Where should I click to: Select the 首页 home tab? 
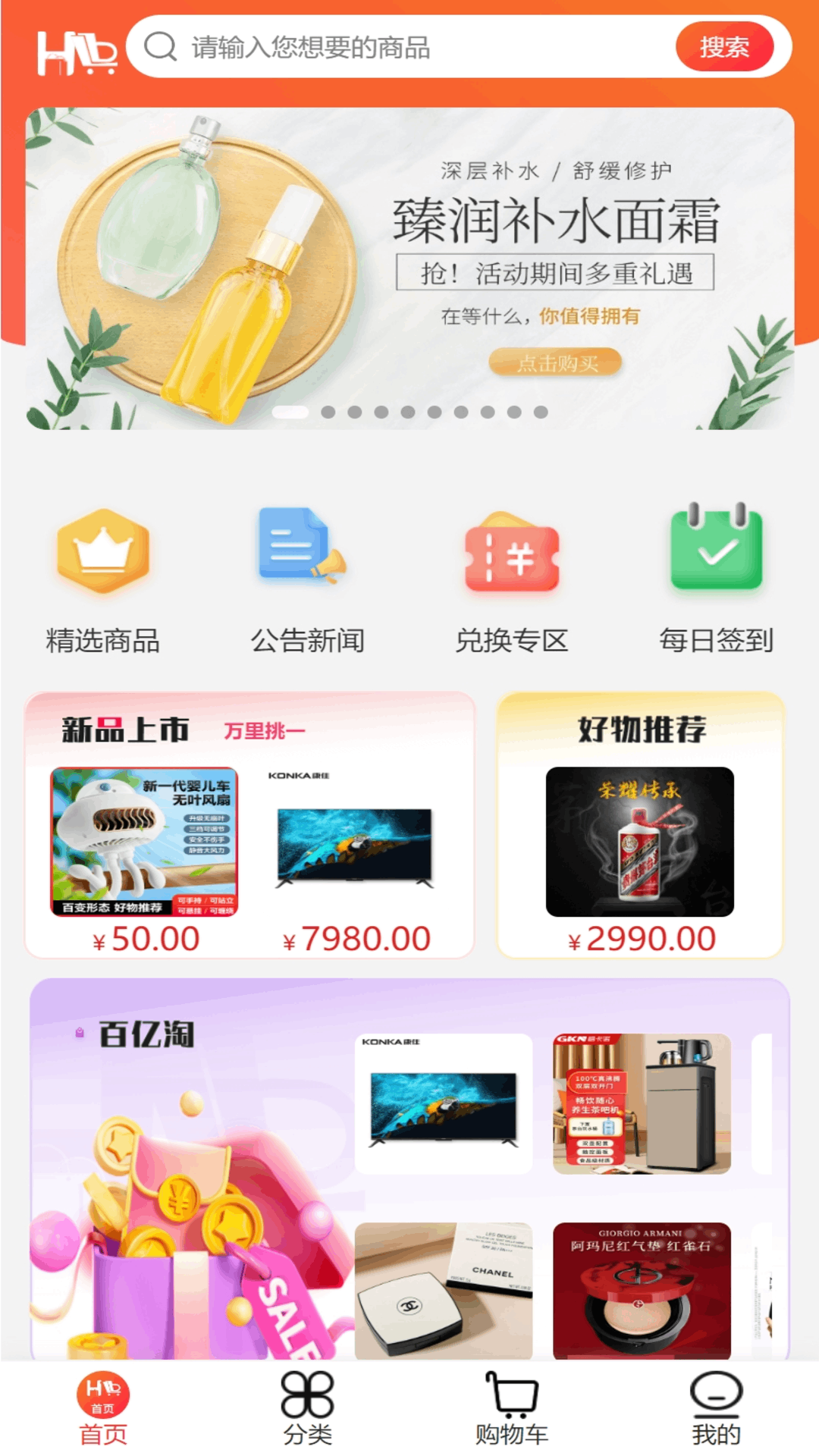pos(103,1407)
